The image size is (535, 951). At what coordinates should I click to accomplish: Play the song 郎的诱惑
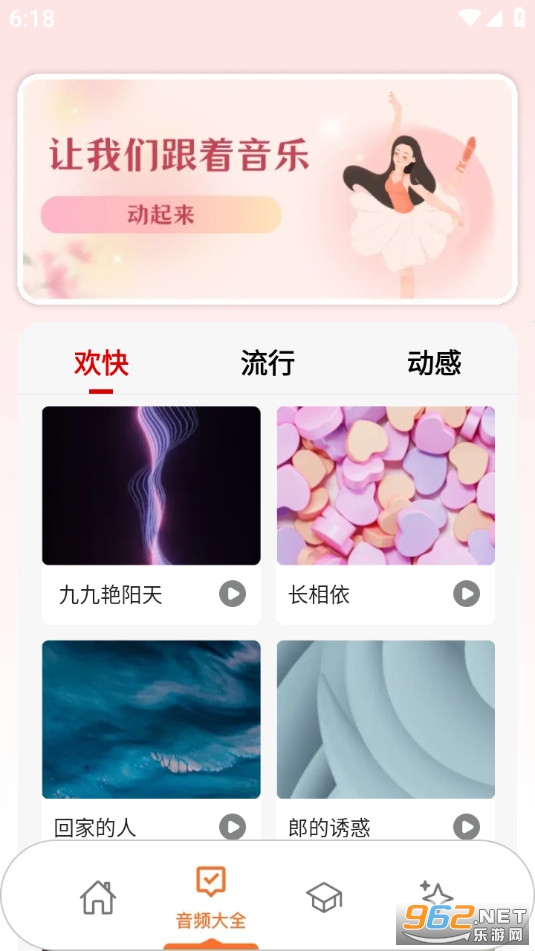tap(466, 827)
